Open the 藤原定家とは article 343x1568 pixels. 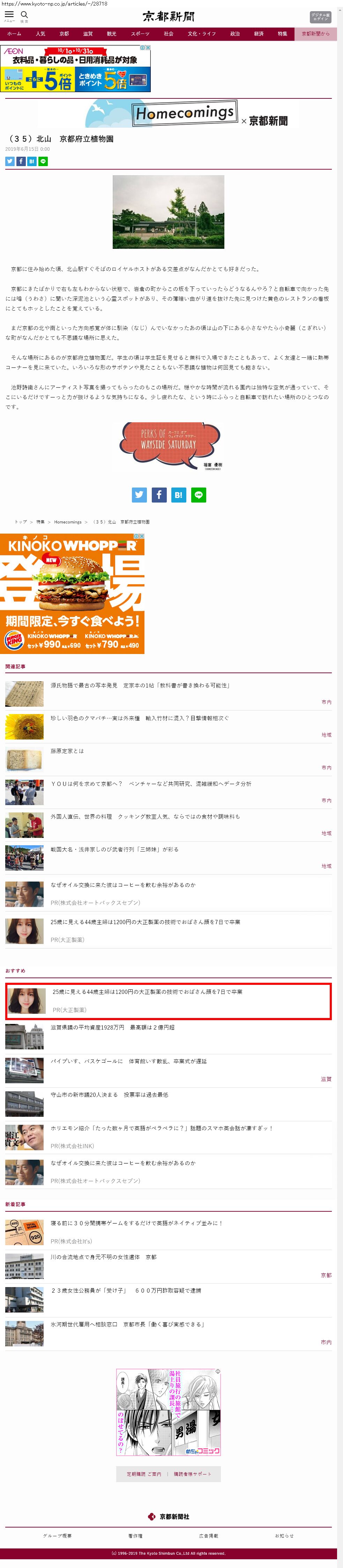pyautogui.click(x=67, y=751)
